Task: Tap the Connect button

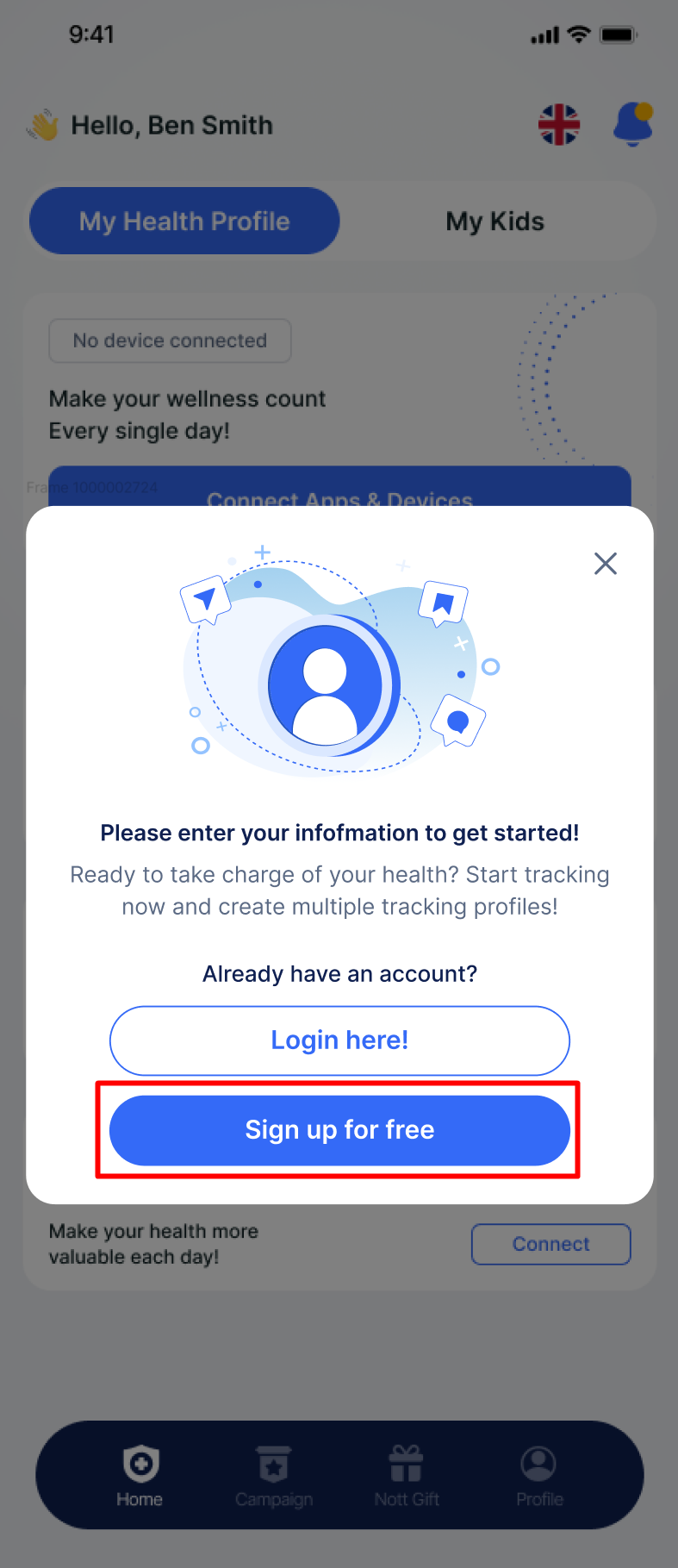Action: [x=550, y=1244]
